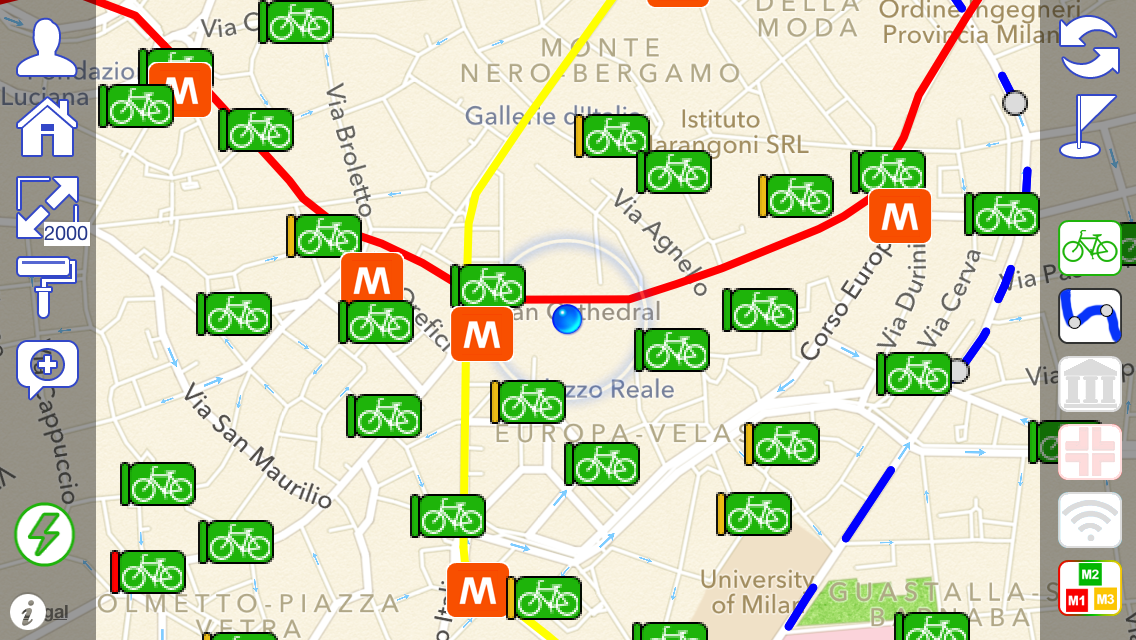Toggle the pharmacy cross layer

click(x=1090, y=452)
